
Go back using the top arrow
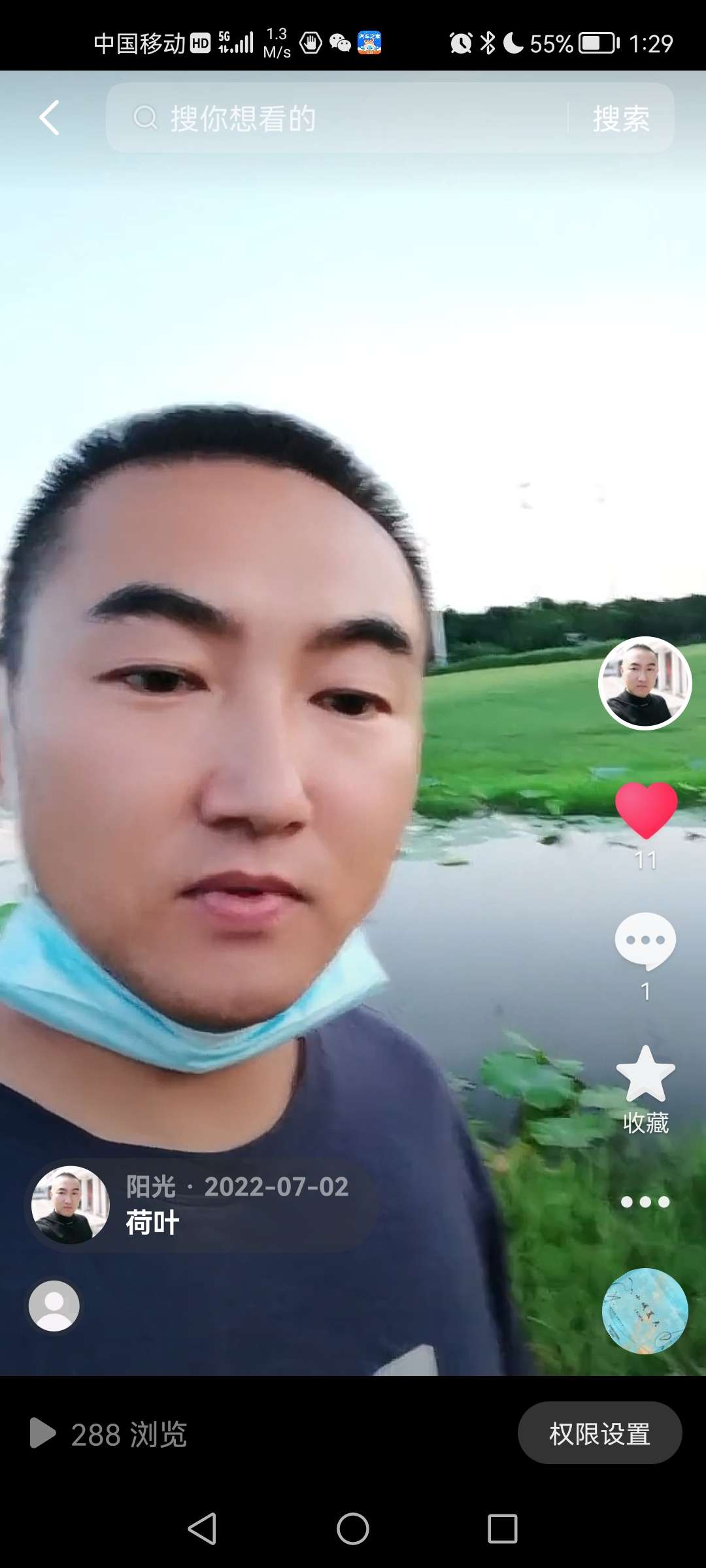50,118
